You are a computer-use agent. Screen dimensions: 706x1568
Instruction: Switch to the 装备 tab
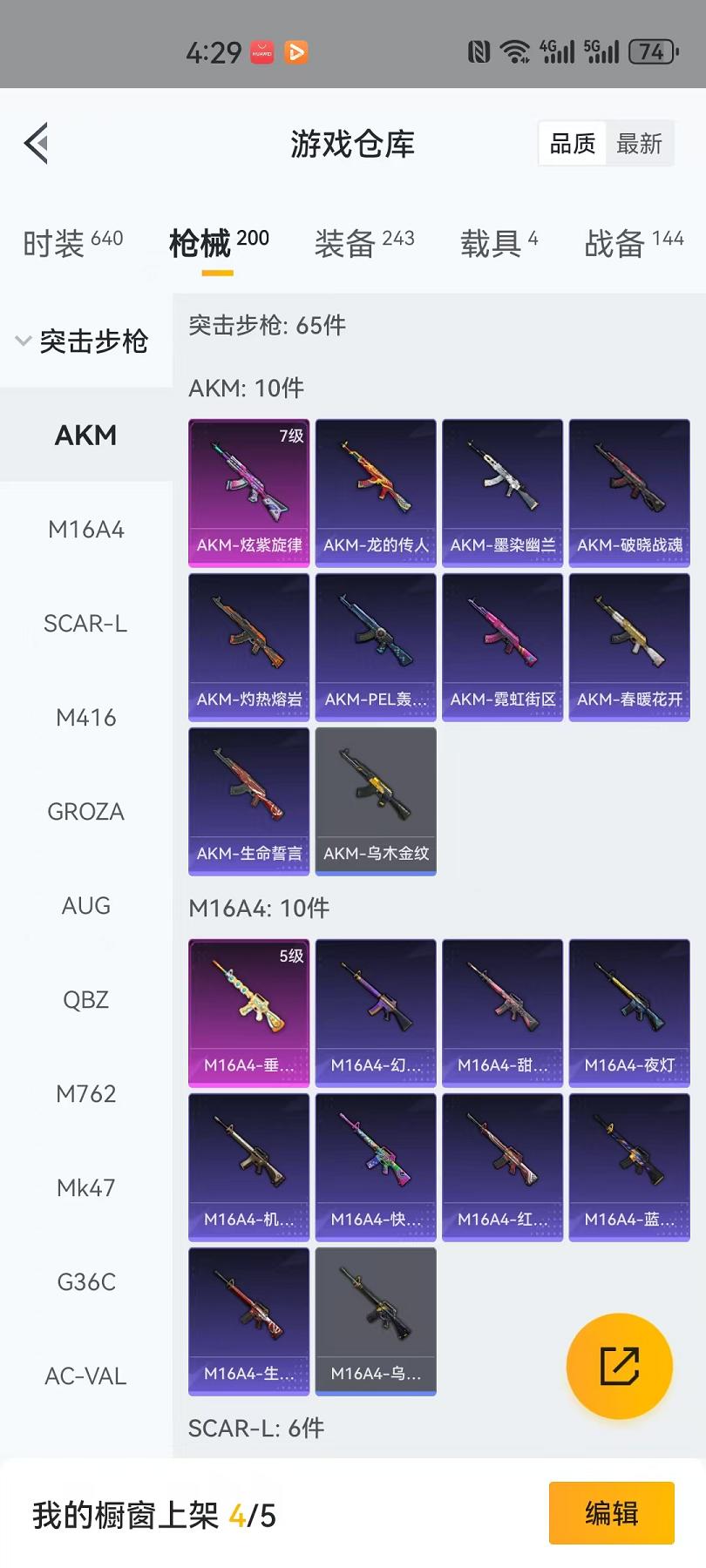(x=364, y=243)
